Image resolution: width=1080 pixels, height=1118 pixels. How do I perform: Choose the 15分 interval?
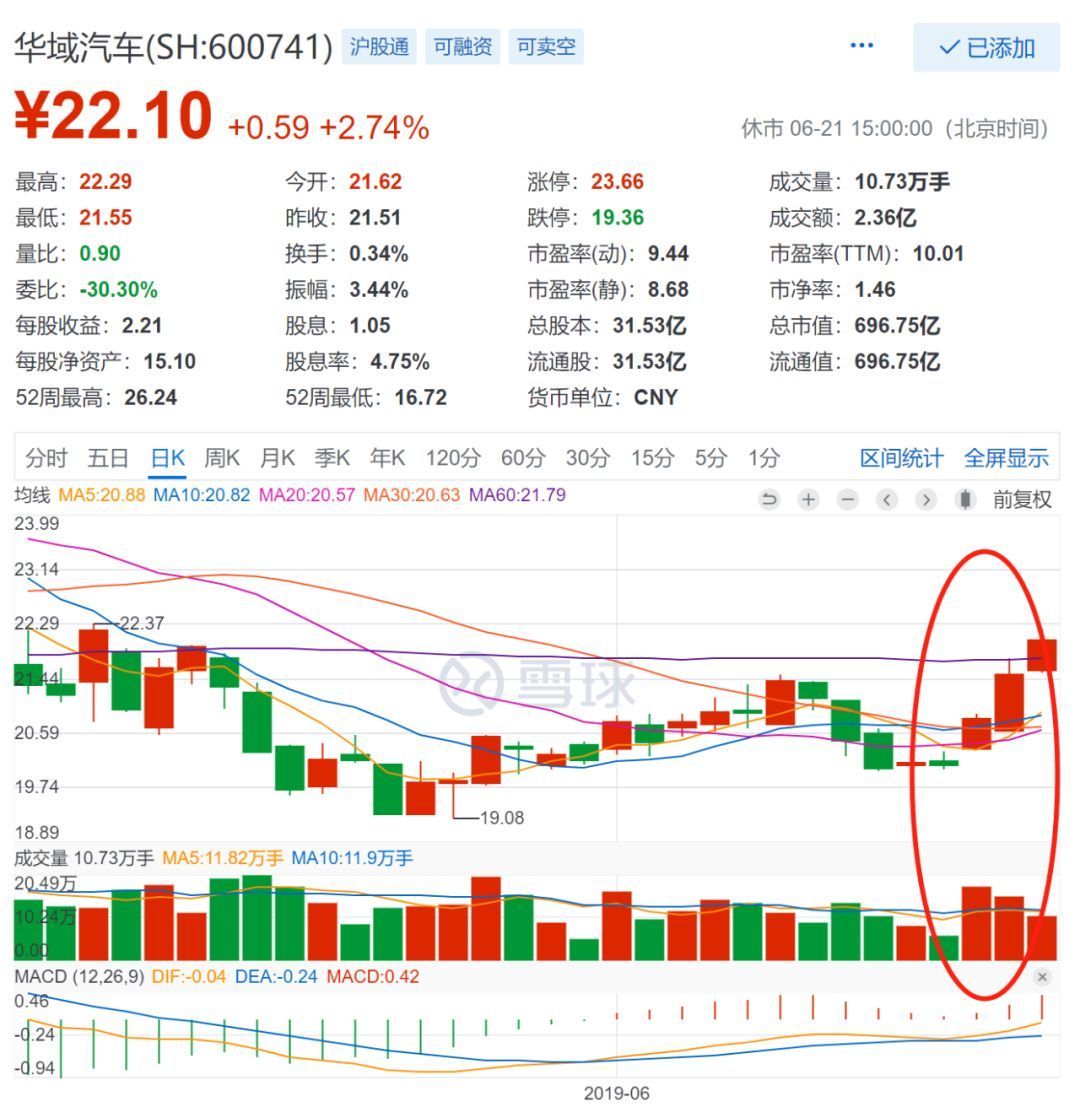pos(652,459)
